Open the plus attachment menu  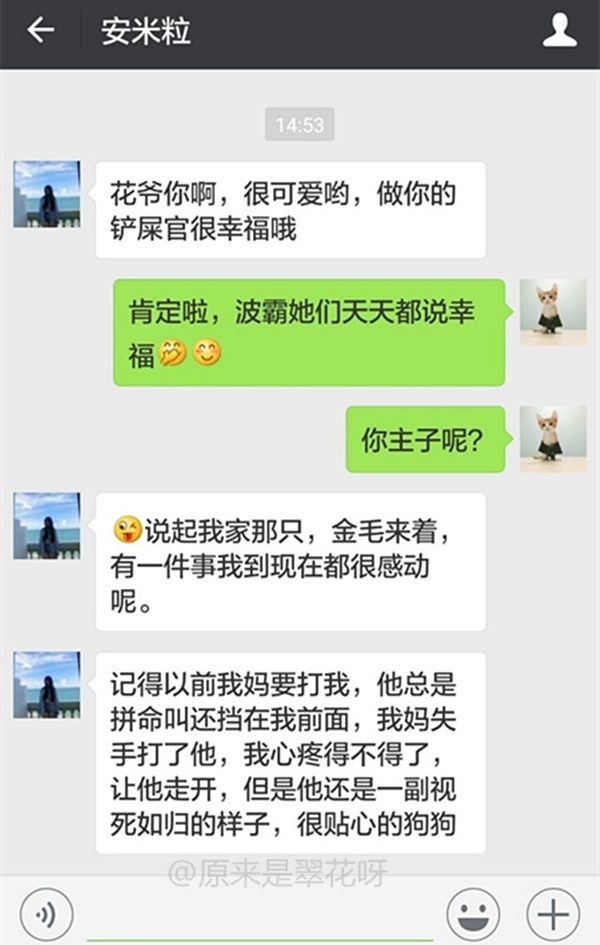click(x=552, y=914)
